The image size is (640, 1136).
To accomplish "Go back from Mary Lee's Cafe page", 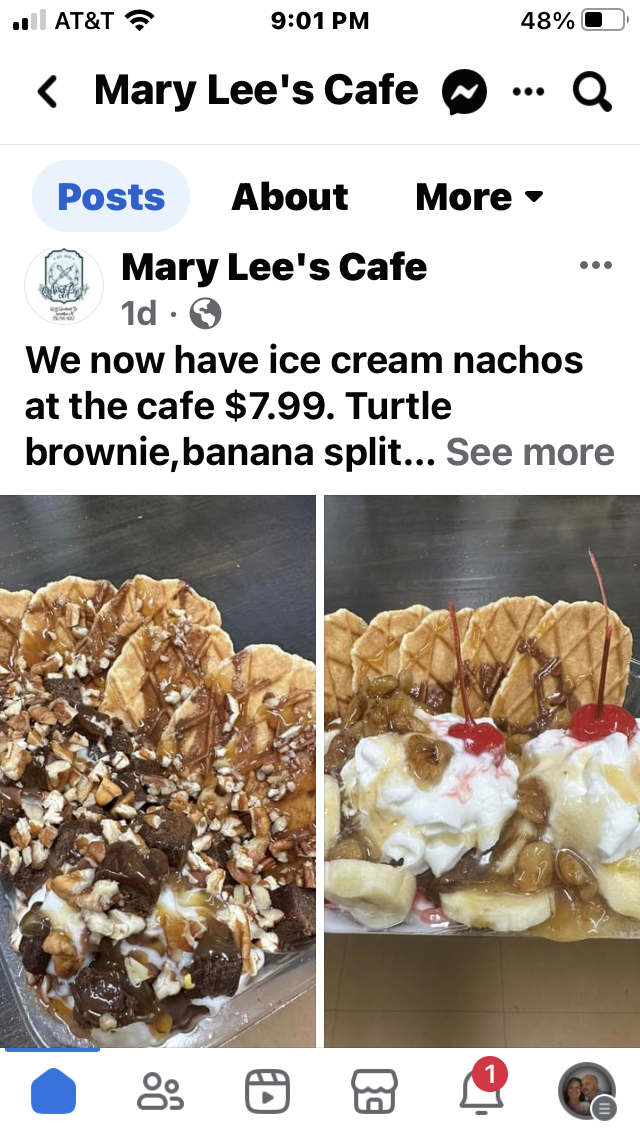I will tap(48, 92).
